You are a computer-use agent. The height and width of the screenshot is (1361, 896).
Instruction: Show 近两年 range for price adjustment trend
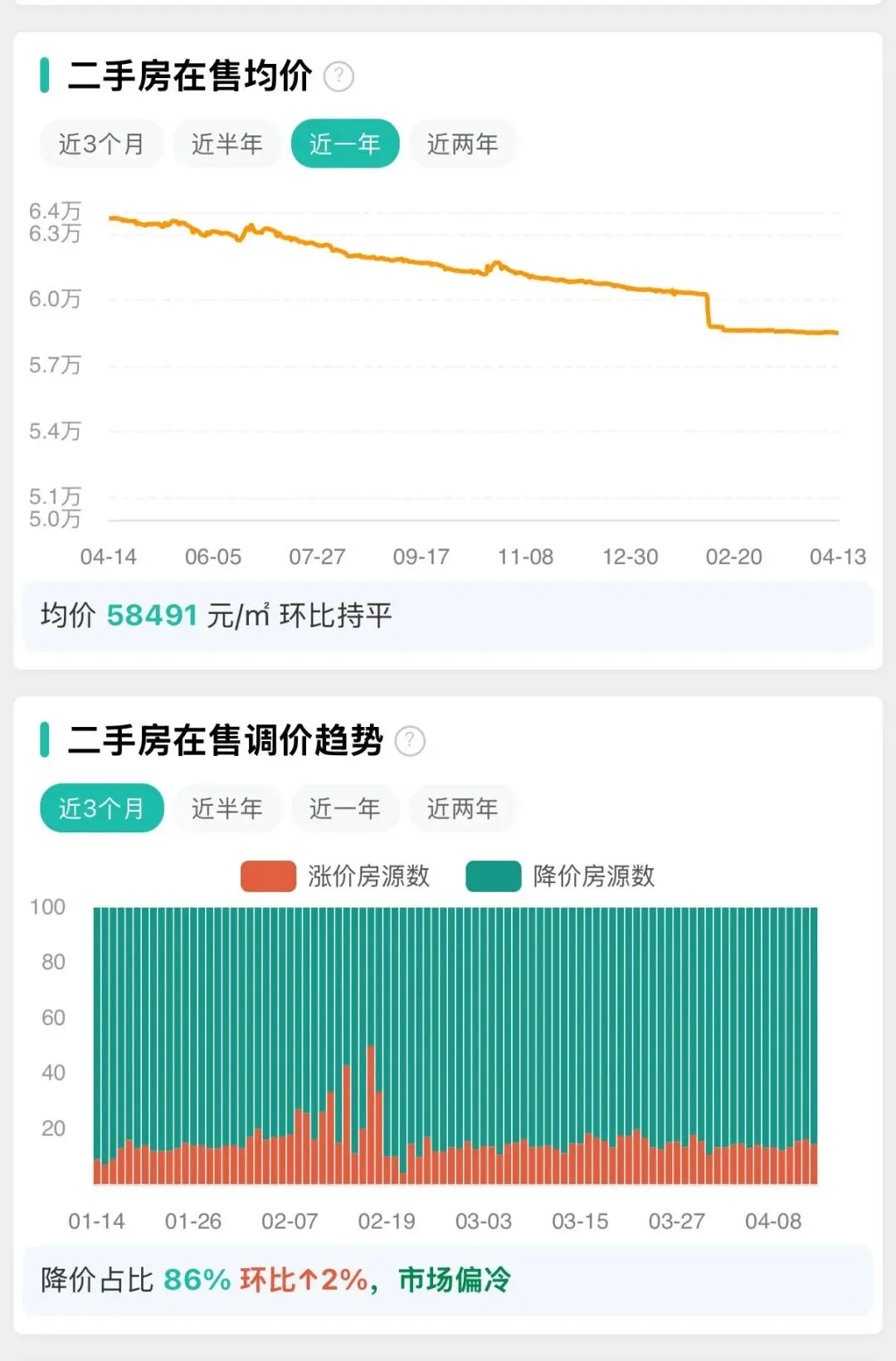click(x=463, y=808)
